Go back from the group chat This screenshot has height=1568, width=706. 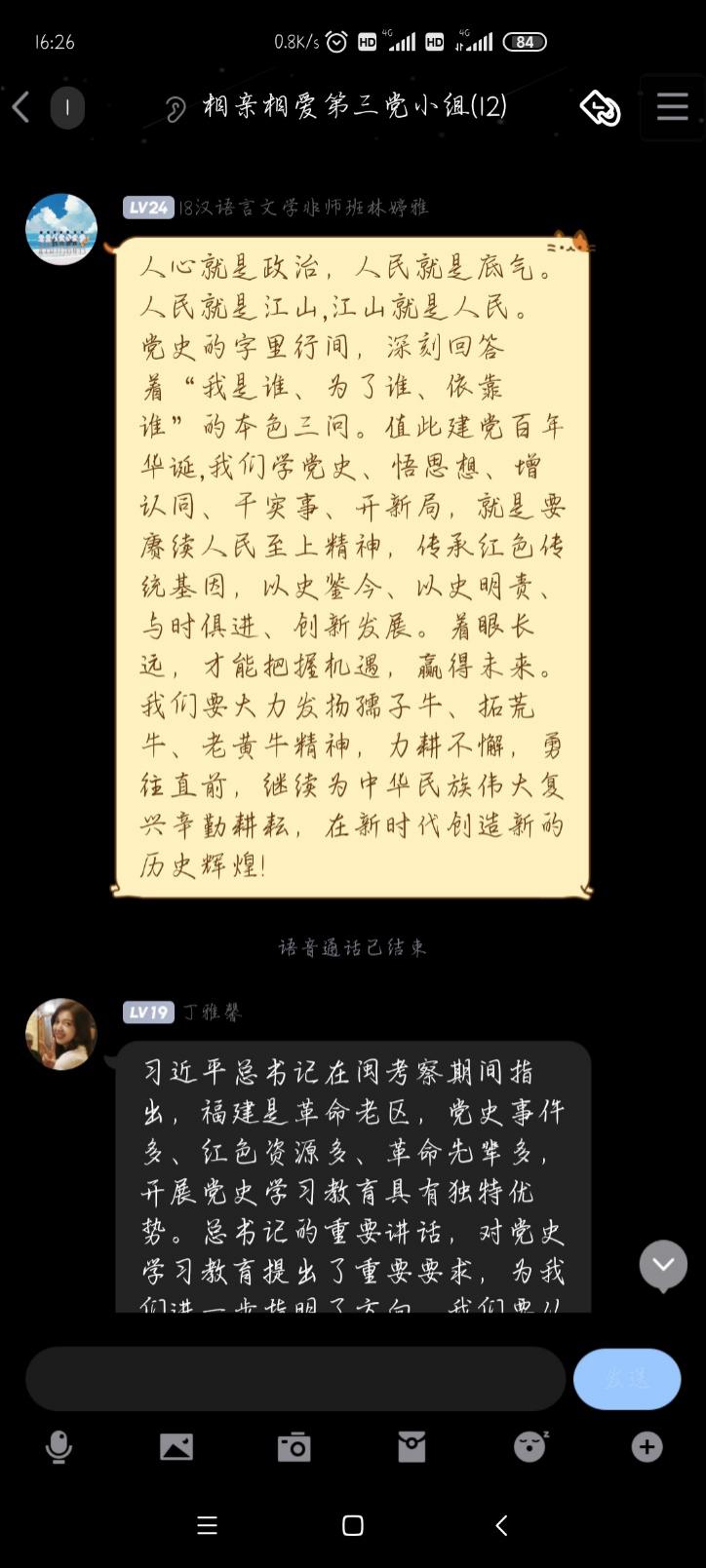(21, 107)
